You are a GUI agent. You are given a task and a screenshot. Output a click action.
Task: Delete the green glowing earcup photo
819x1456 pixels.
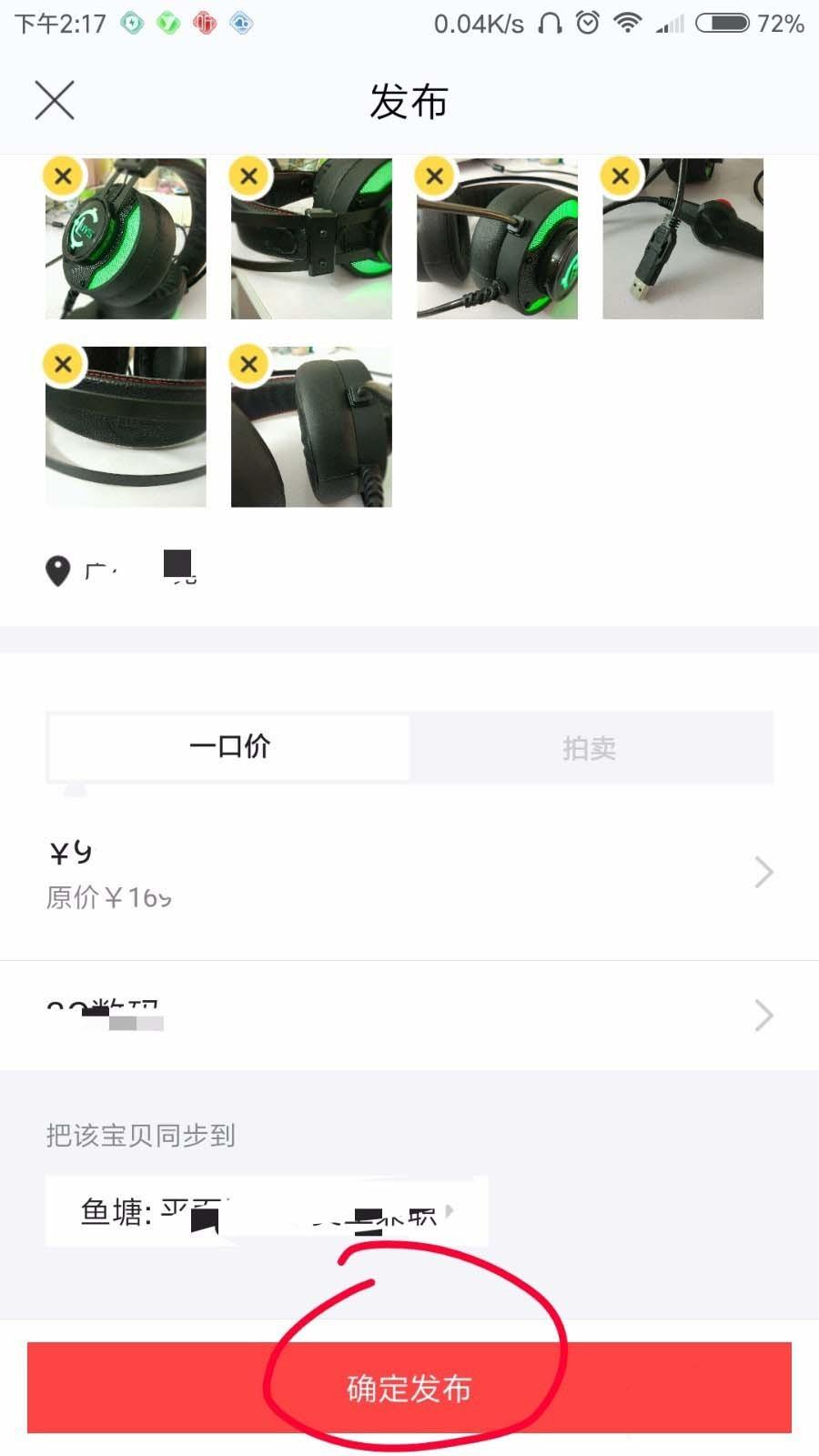[433, 176]
